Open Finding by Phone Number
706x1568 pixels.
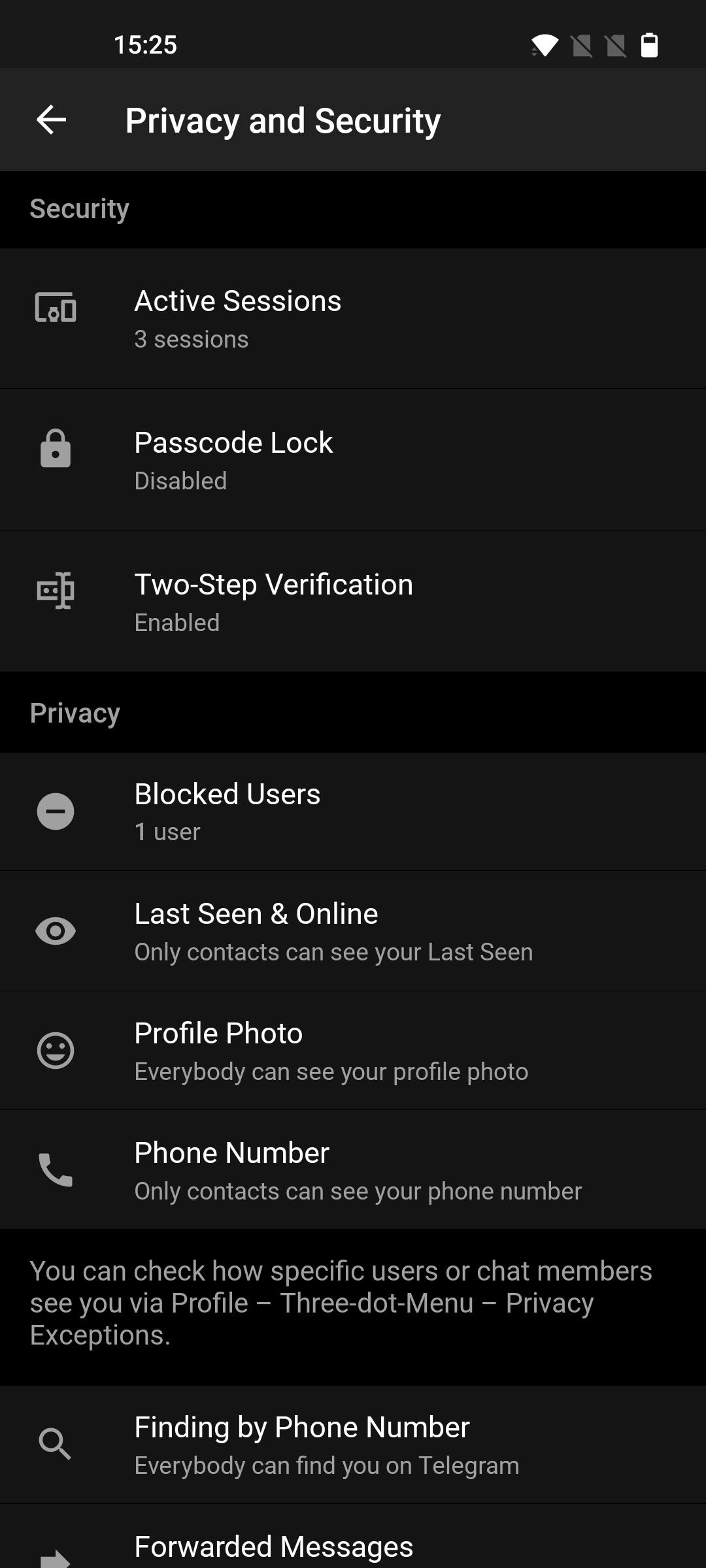pyautogui.click(x=353, y=1445)
